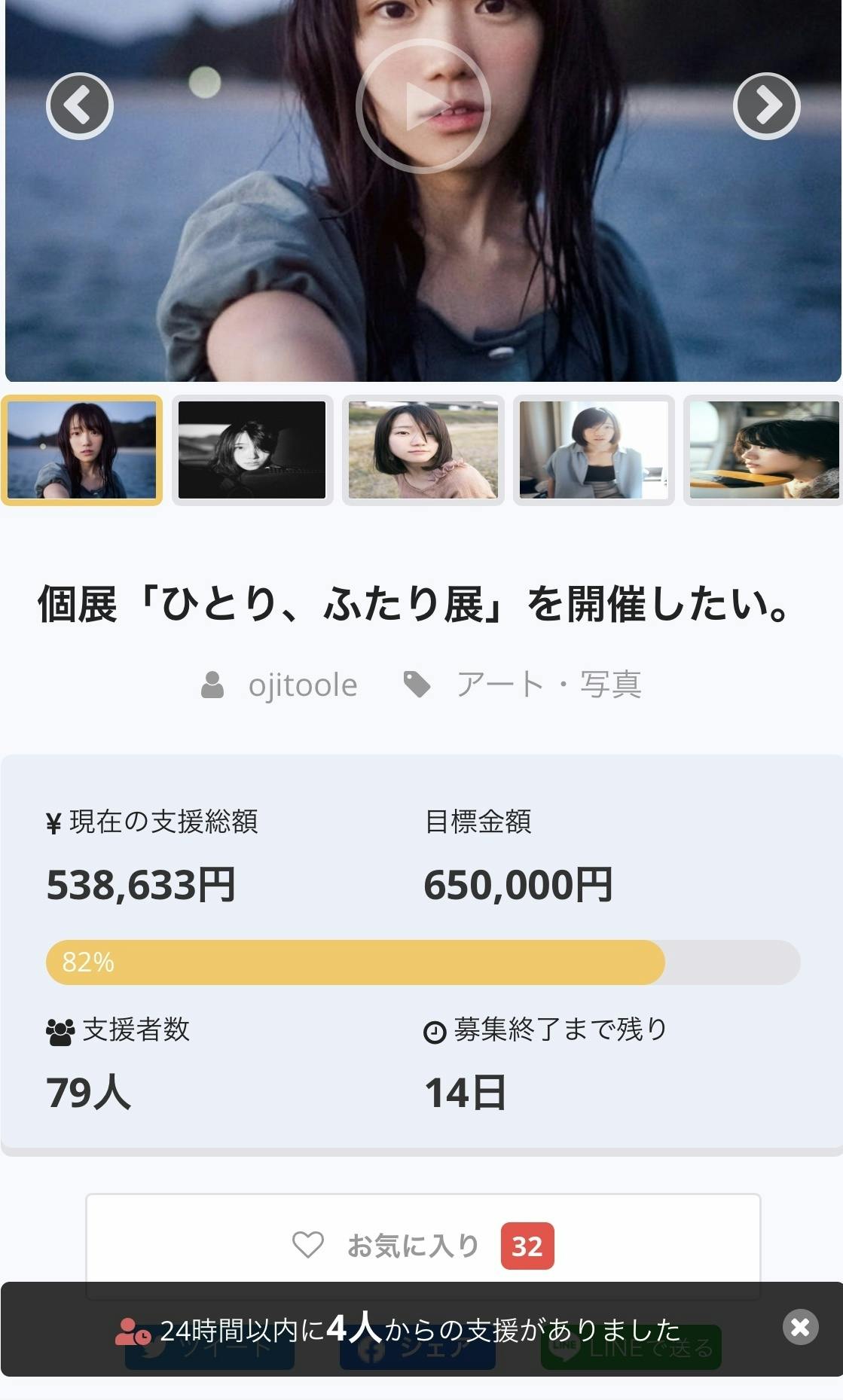The height and width of the screenshot is (1400, 843).
Task: Add this project to お気に入り
Action: pos(423,1246)
